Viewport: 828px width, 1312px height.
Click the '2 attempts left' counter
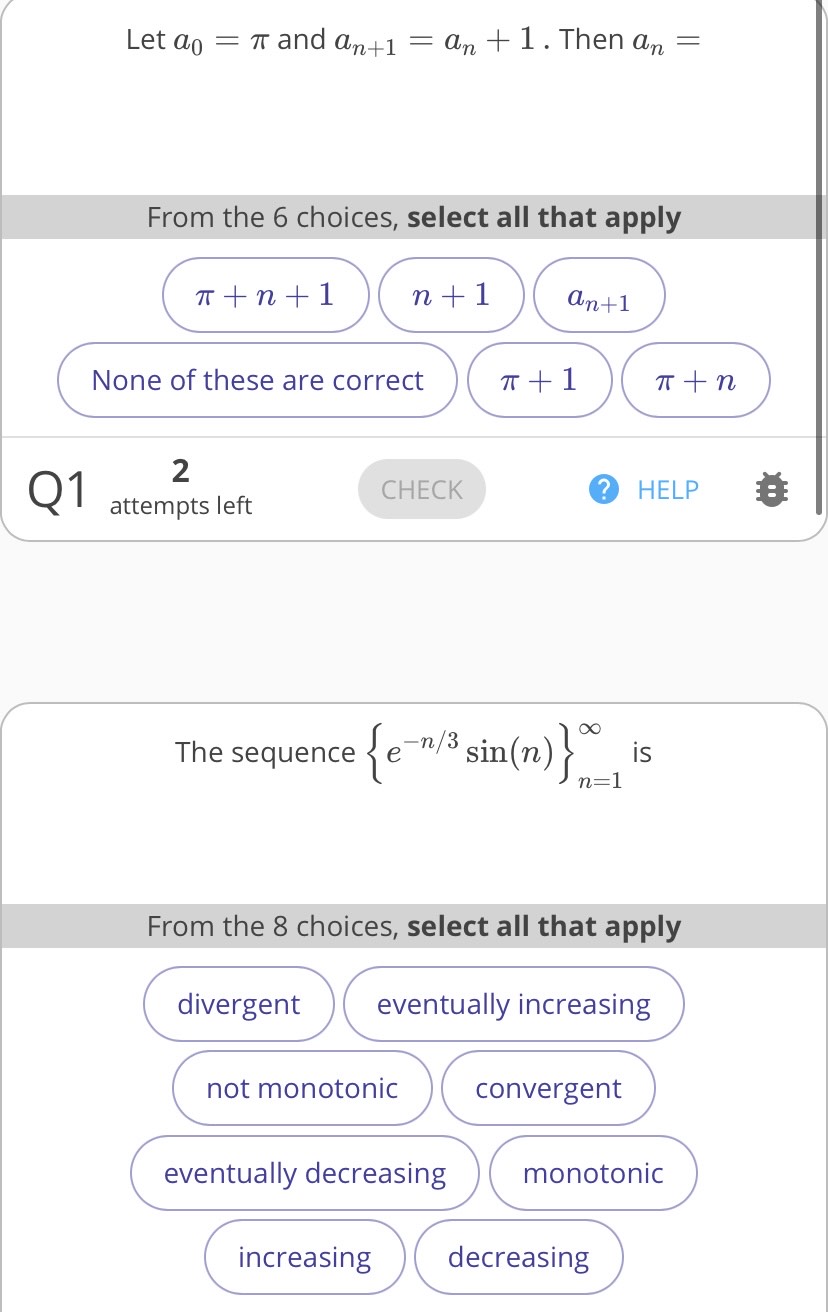point(180,489)
